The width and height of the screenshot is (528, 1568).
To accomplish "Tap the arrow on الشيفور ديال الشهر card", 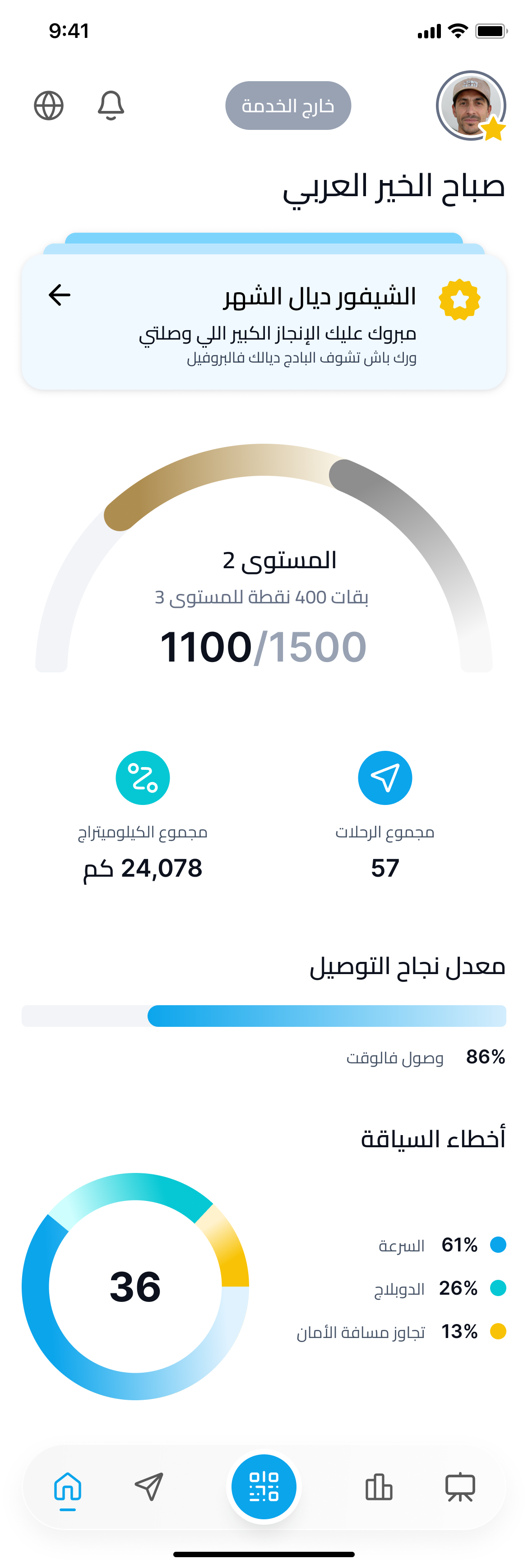I will tap(60, 295).
